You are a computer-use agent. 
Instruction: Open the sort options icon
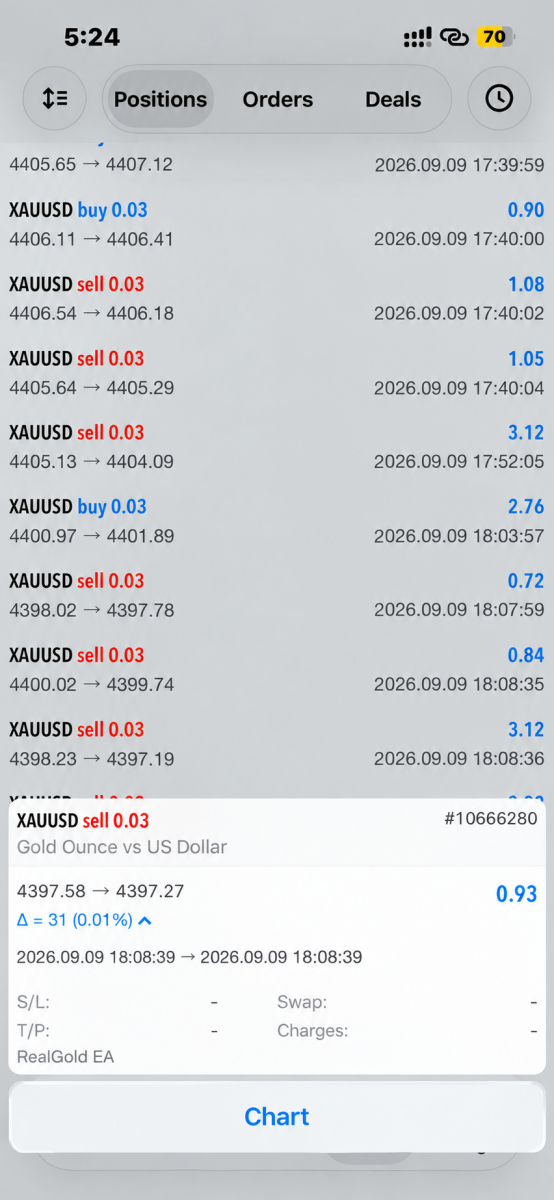55,99
